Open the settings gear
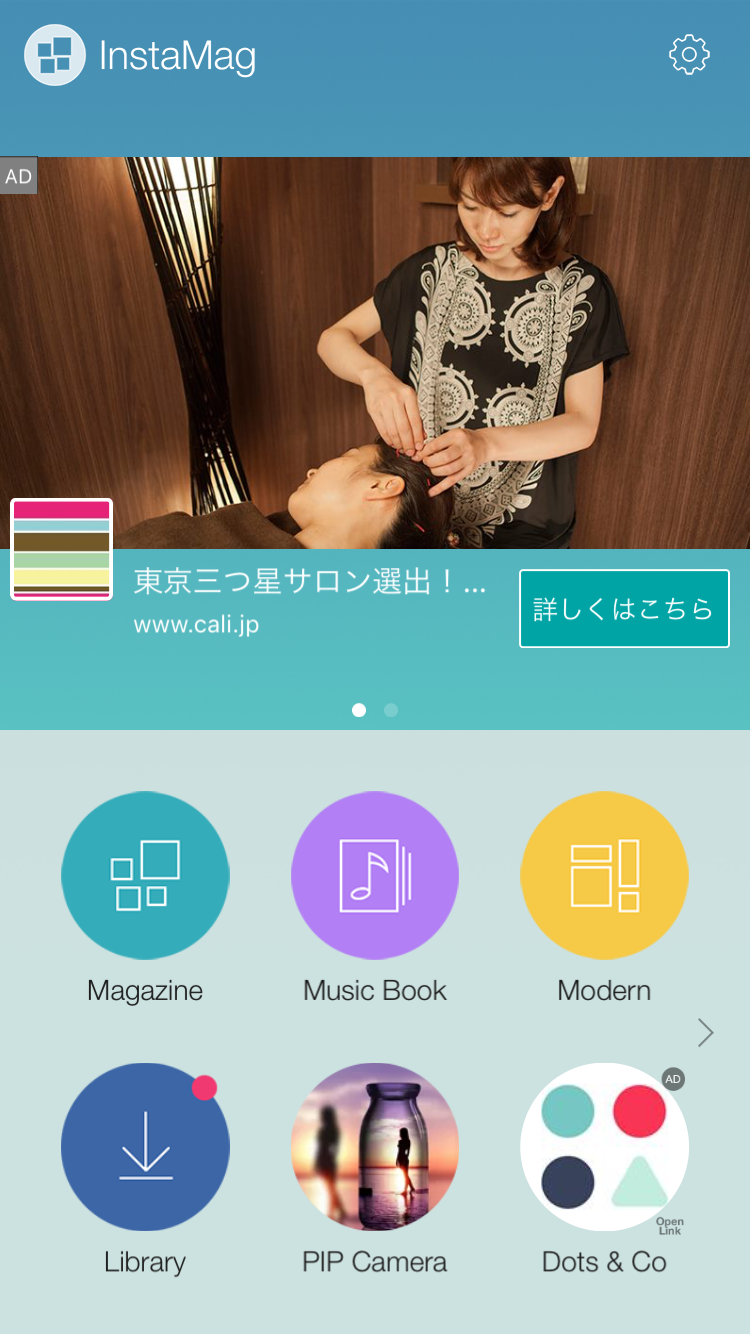 pos(689,55)
